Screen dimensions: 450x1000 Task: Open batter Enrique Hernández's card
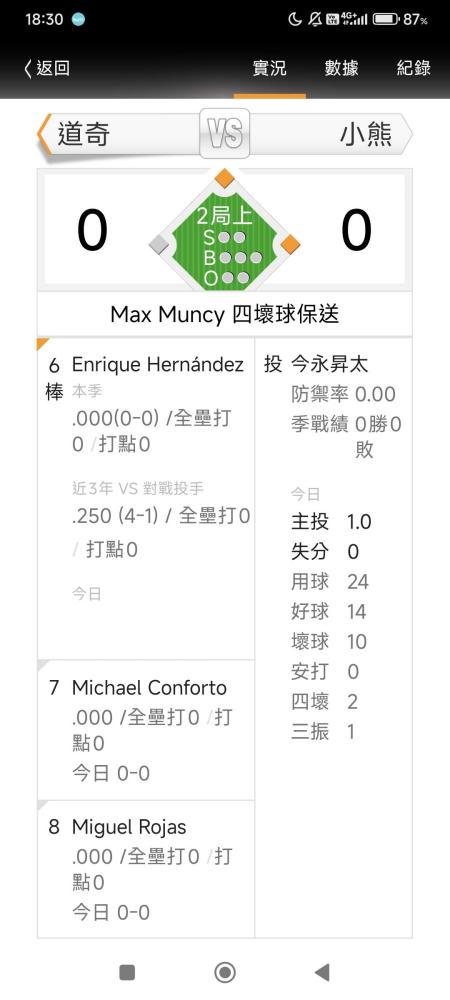(146, 499)
